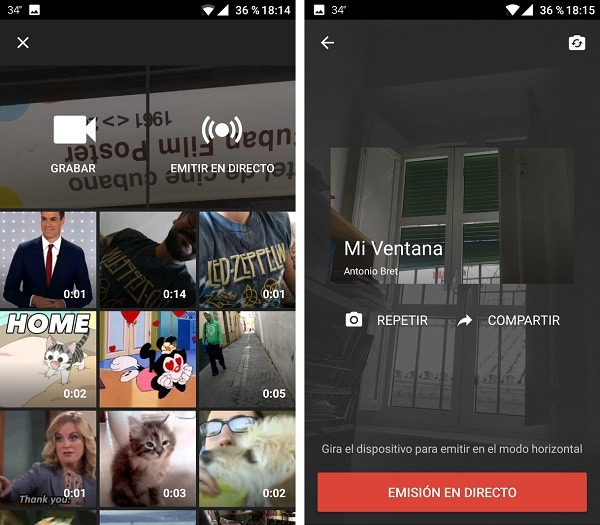Screen dimensions: 600x525
Task: Select the alley street video 0:05
Action: point(246,358)
